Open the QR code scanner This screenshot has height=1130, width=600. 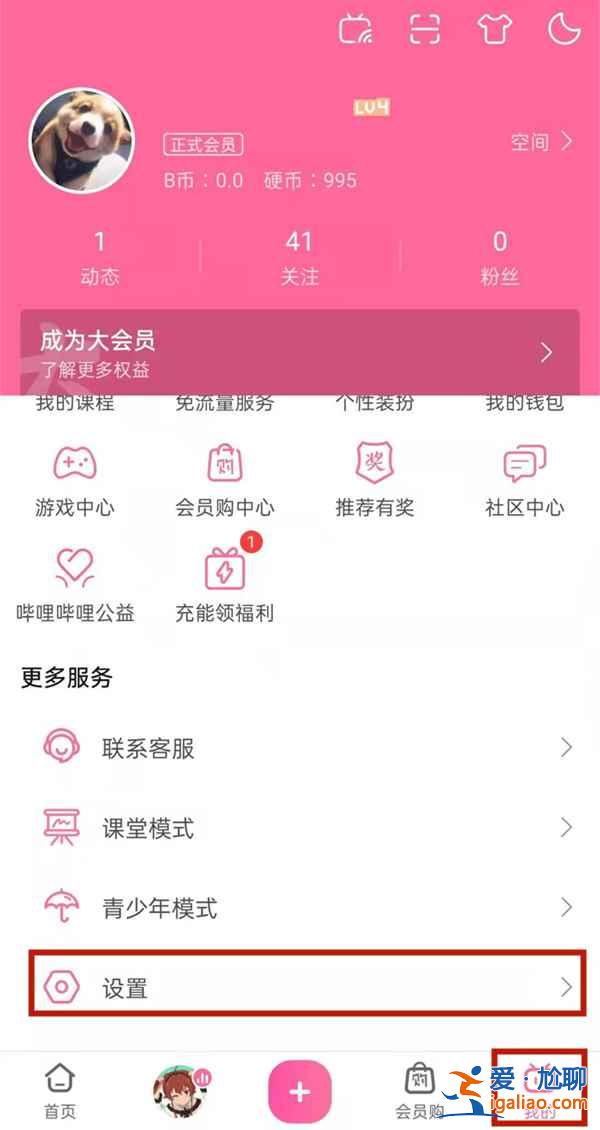[425, 30]
